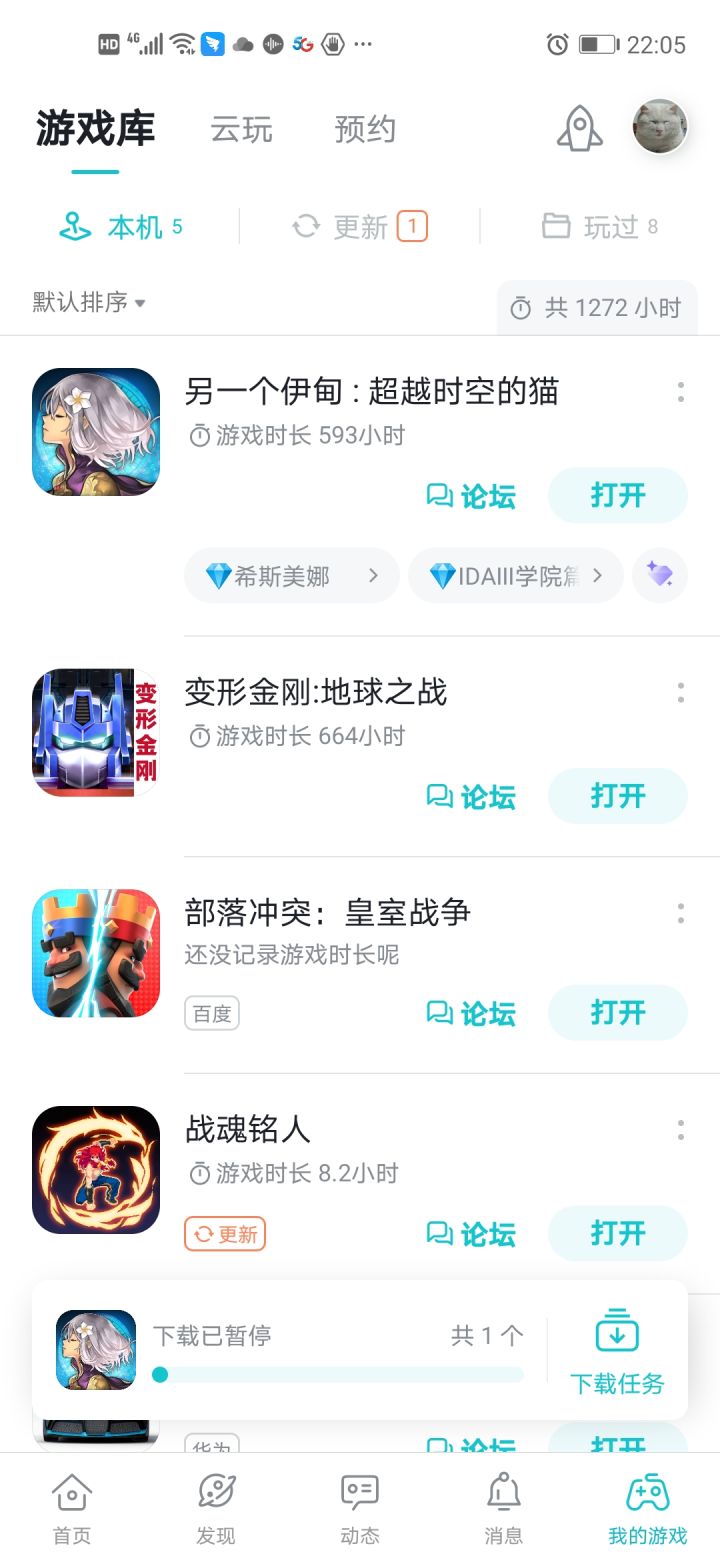The image size is (720, 1560).
Task: Switch to the 预约 tab
Action: (365, 129)
